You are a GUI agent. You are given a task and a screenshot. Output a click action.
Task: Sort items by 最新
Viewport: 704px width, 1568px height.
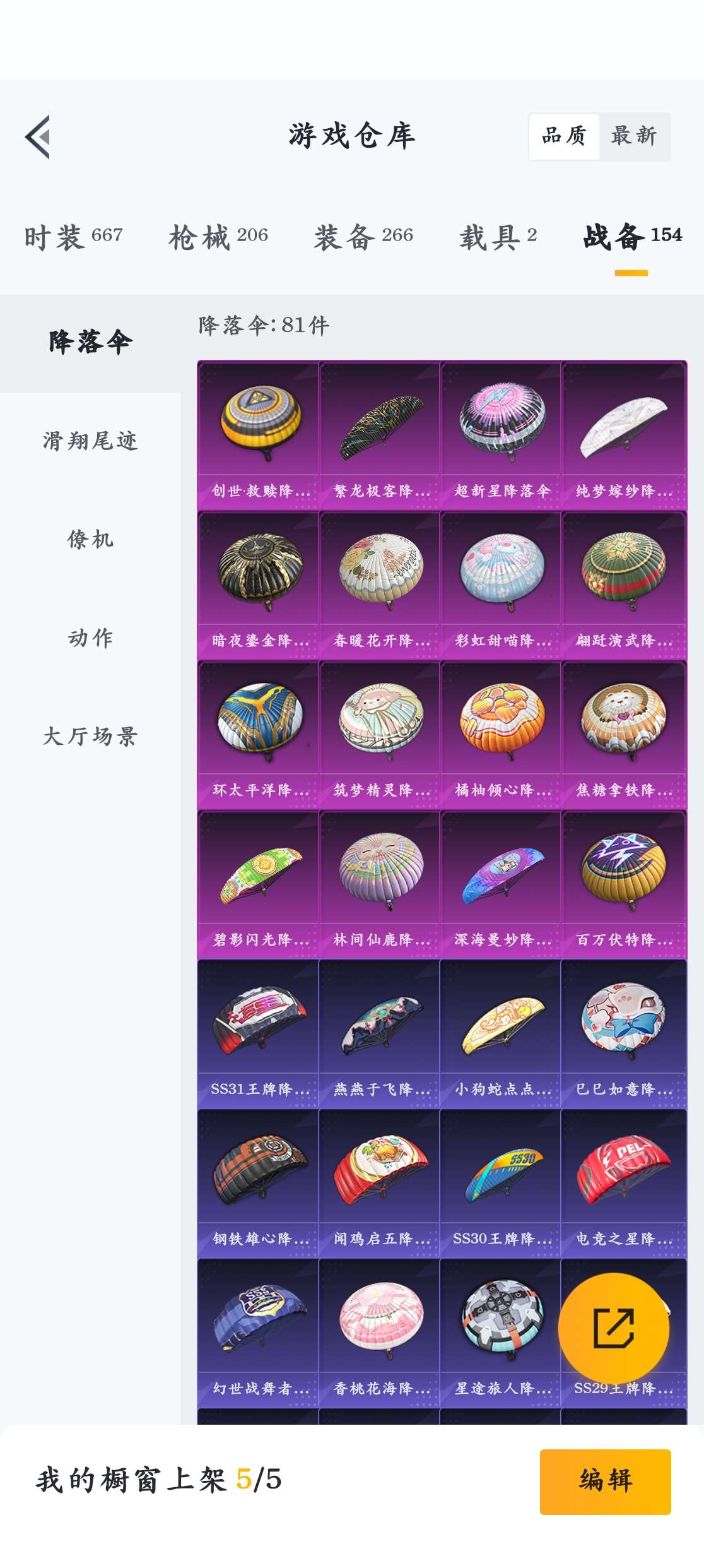coord(633,136)
